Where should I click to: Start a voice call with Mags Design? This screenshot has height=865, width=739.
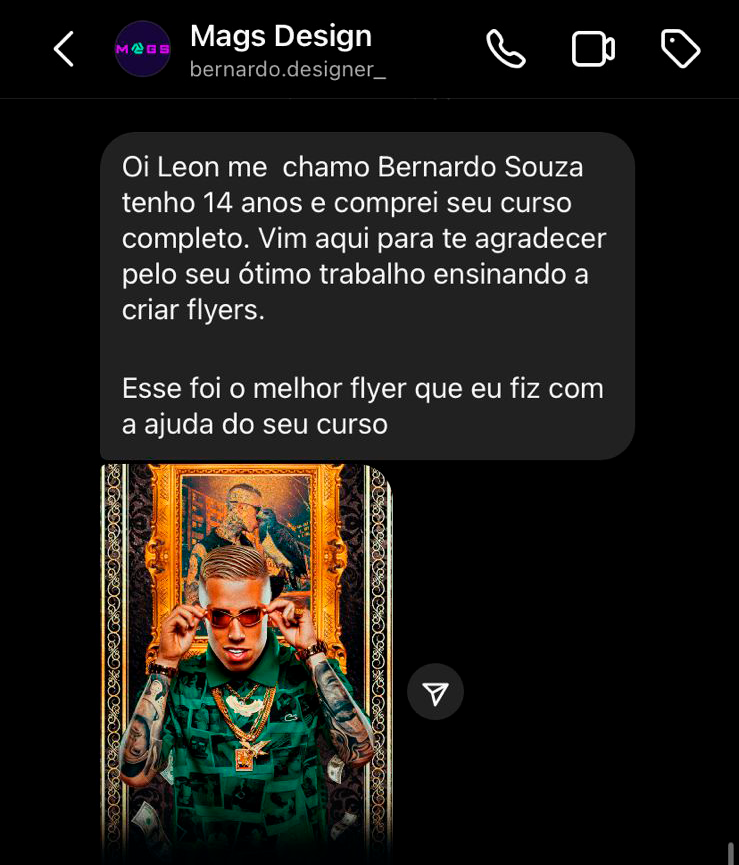505,49
